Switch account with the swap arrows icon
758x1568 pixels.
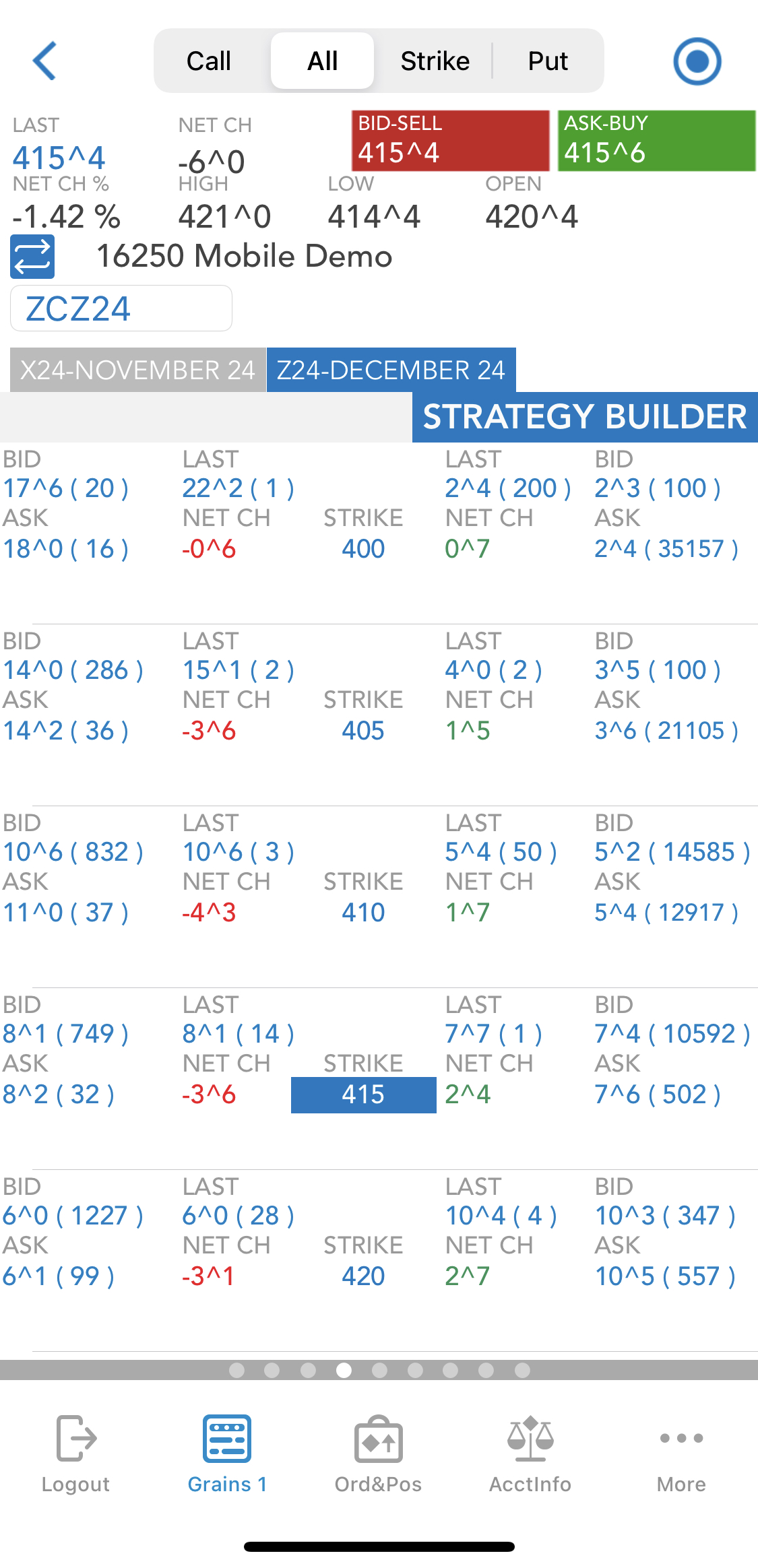tap(32, 257)
